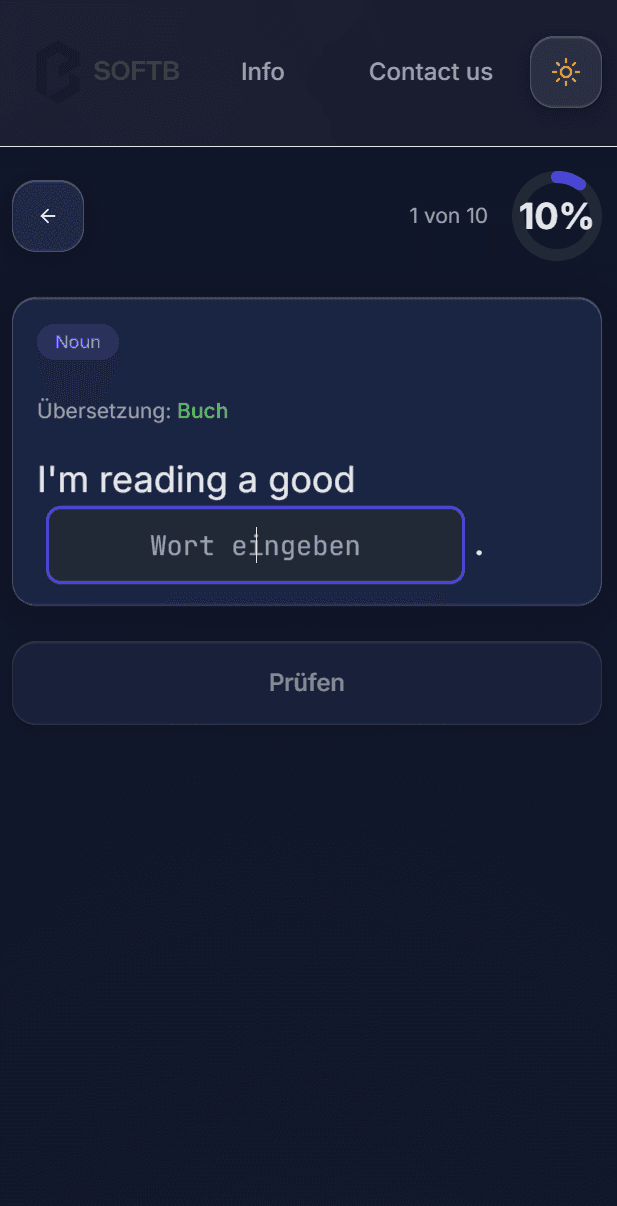Open the Info page
Screen dimensions: 617x1206
pos(263,72)
